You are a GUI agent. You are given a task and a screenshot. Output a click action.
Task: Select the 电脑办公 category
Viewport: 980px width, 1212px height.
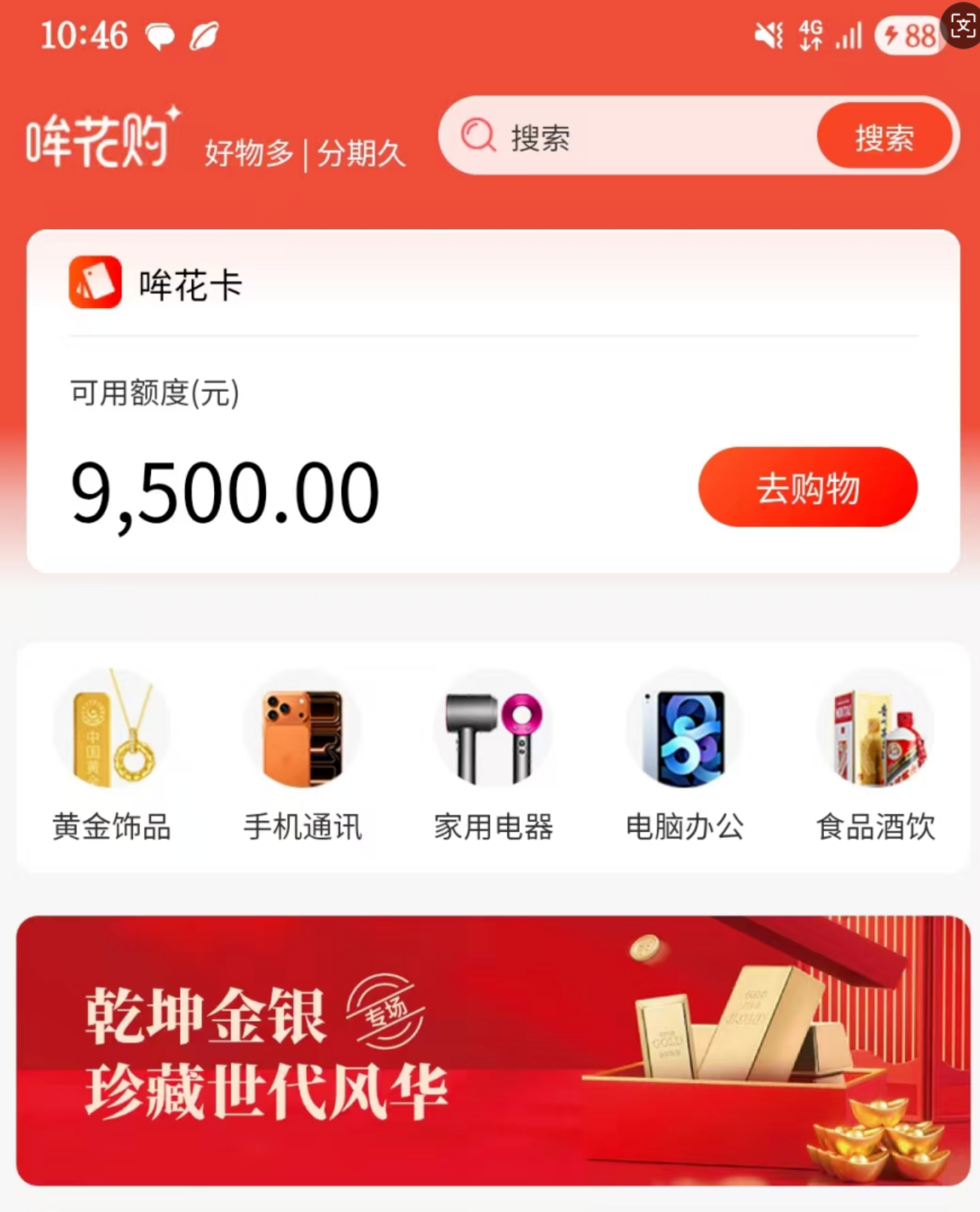coord(684,755)
